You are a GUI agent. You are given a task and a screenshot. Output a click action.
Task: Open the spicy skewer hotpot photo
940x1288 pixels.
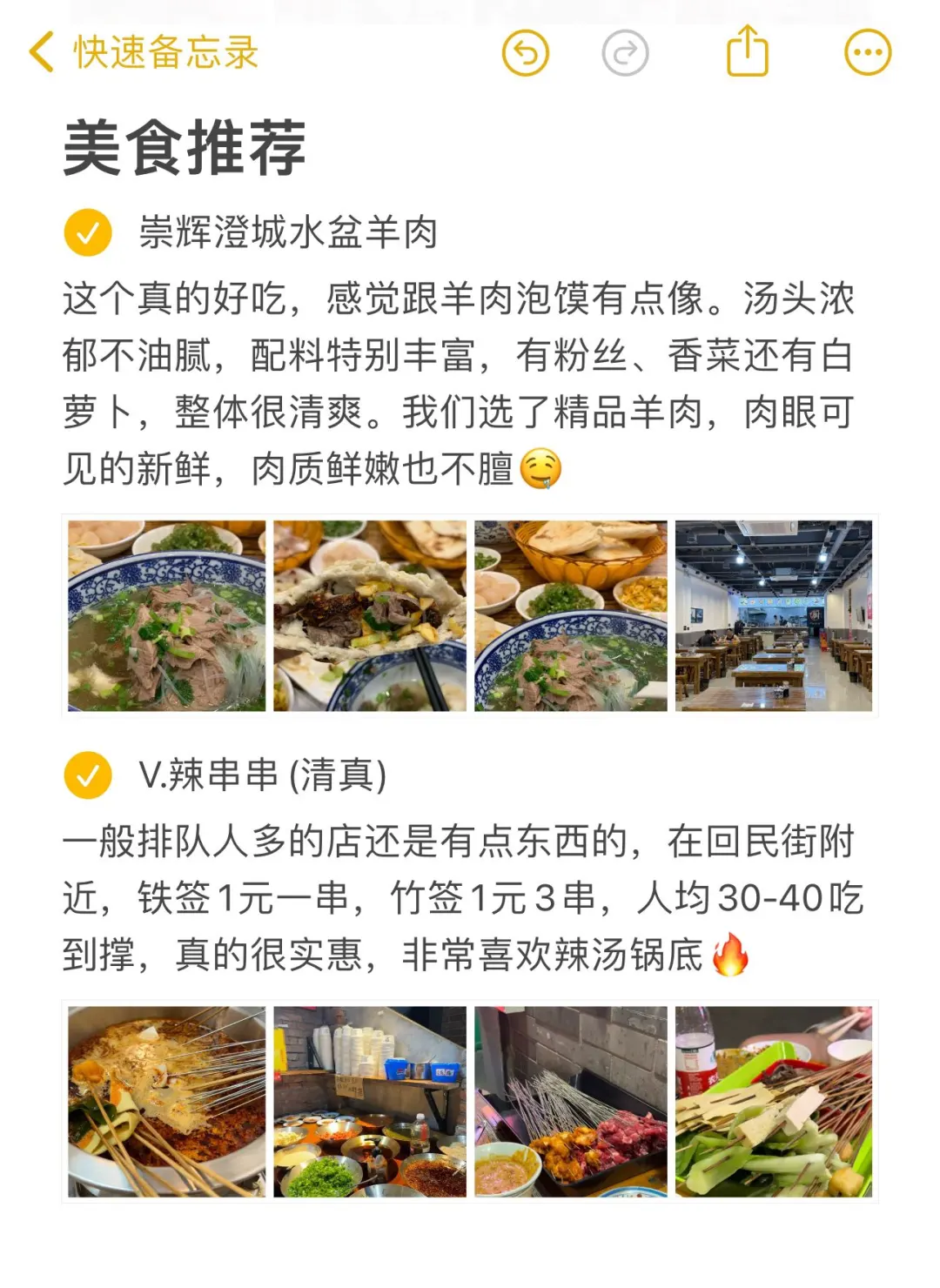click(167, 1102)
